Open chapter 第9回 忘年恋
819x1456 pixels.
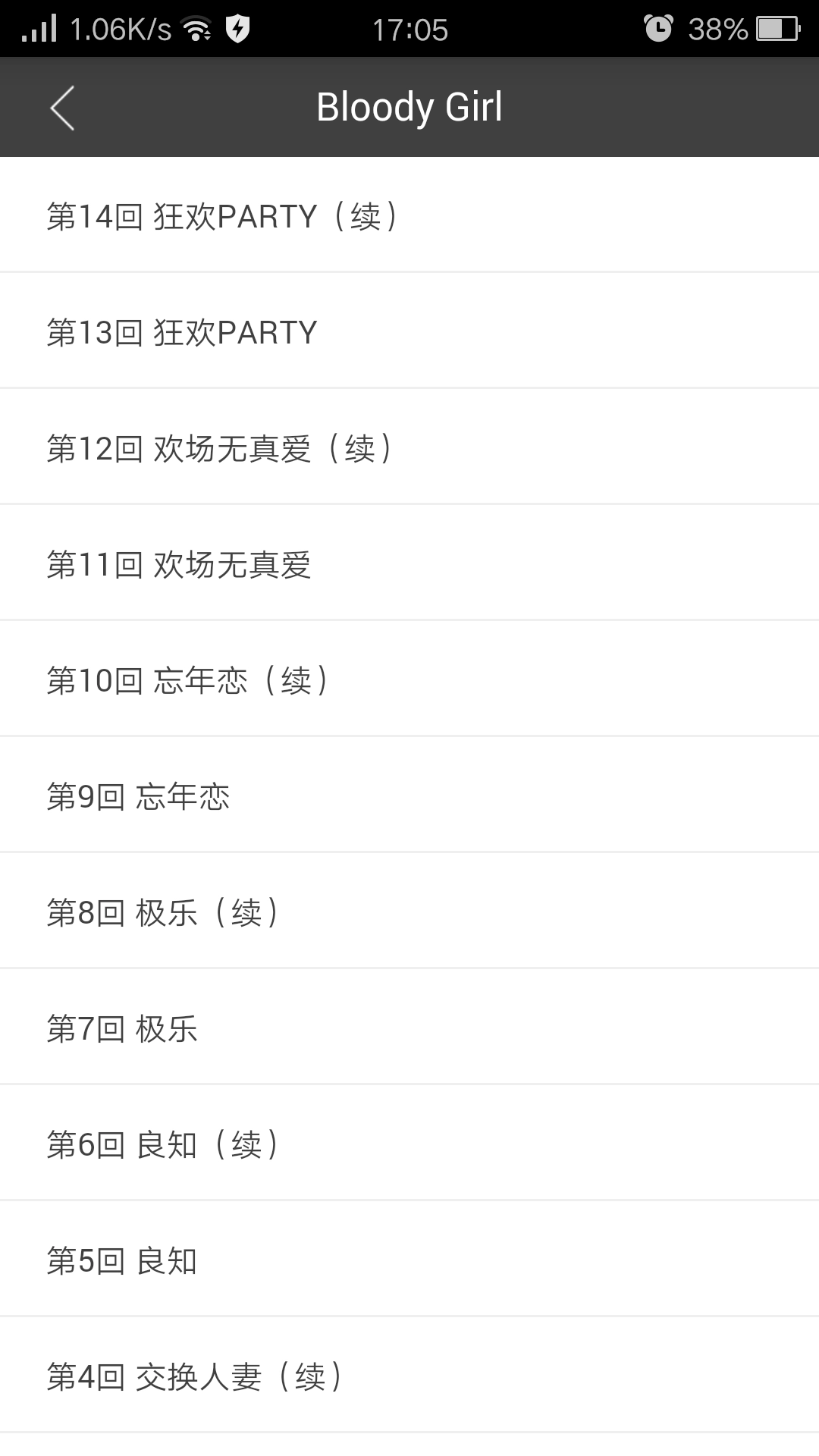[409, 795]
